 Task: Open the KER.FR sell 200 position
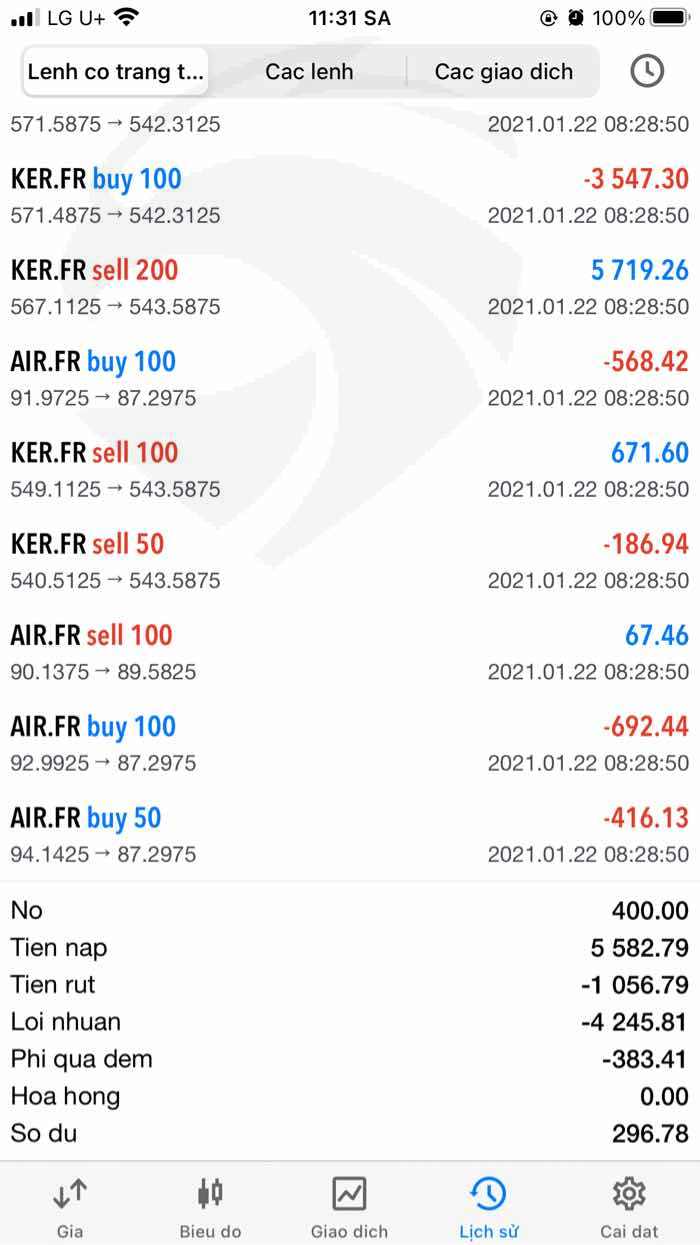(x=349, y=287)
